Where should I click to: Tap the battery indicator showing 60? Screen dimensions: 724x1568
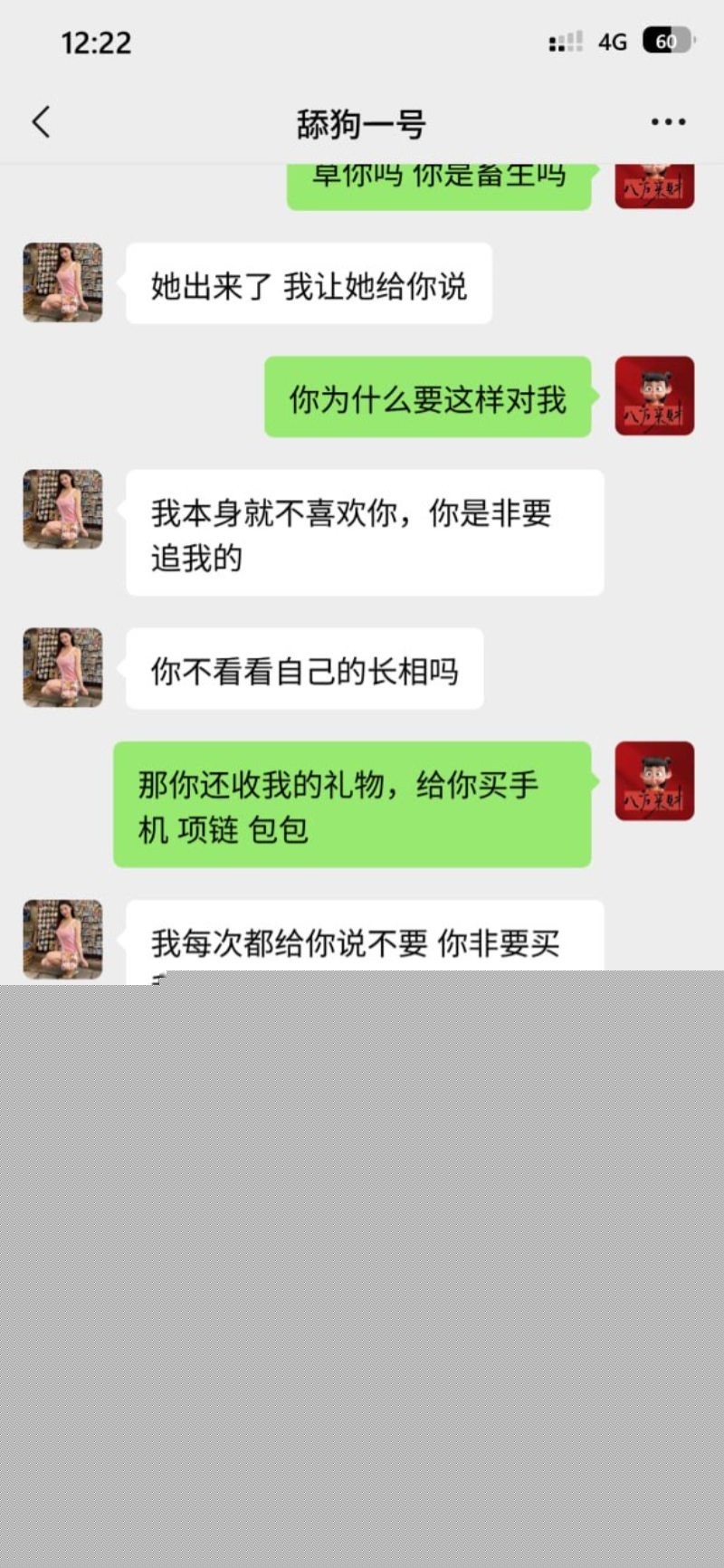coord(663,40)
